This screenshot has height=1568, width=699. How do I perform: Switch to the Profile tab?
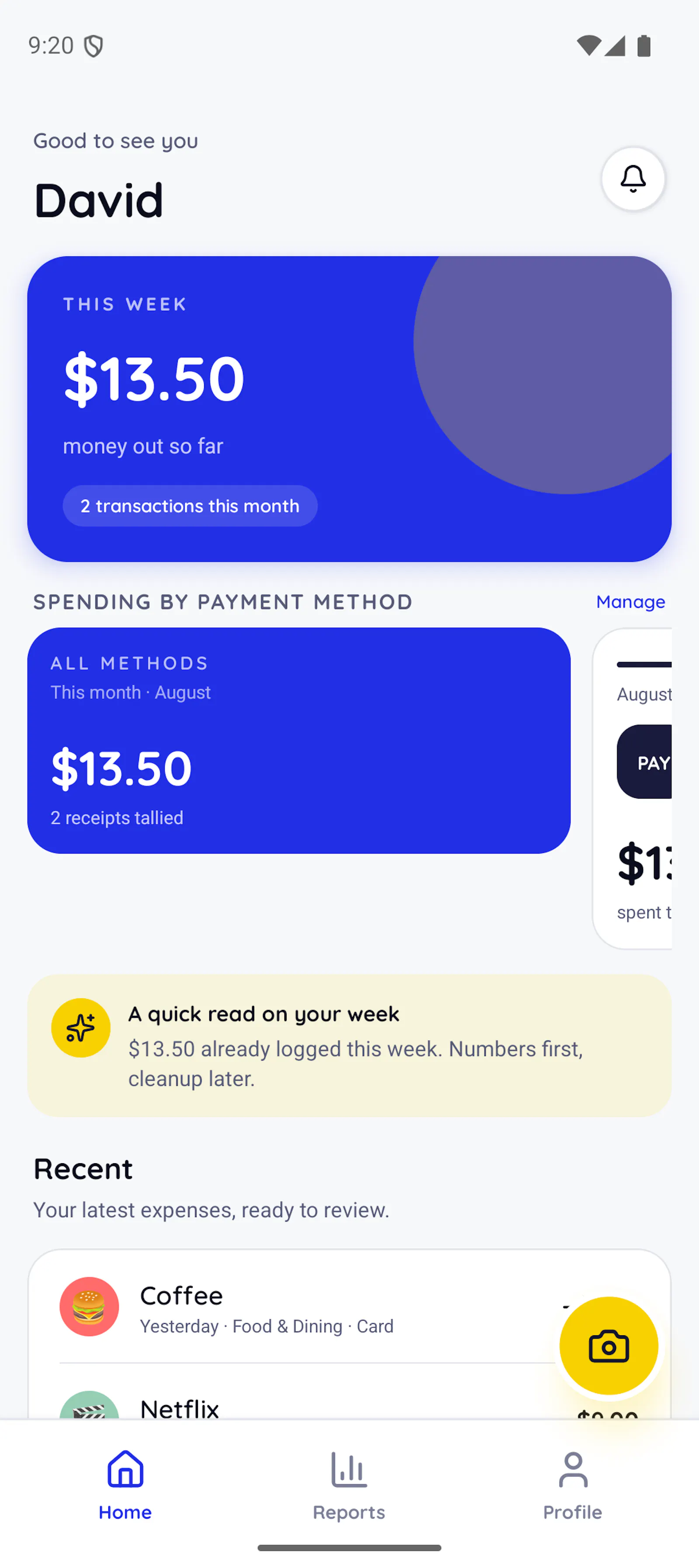coord(572,1486)
